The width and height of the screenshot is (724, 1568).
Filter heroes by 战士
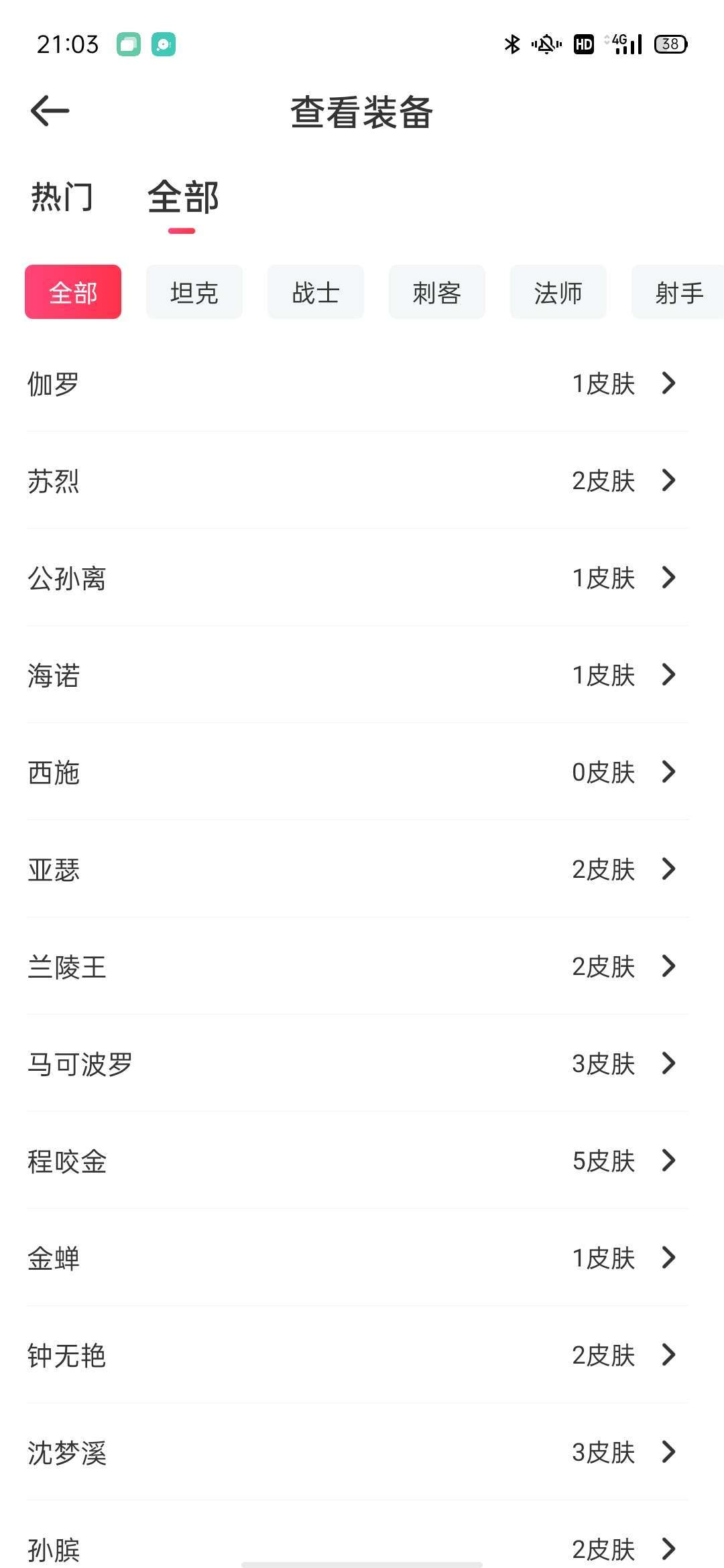coord(316,293)
